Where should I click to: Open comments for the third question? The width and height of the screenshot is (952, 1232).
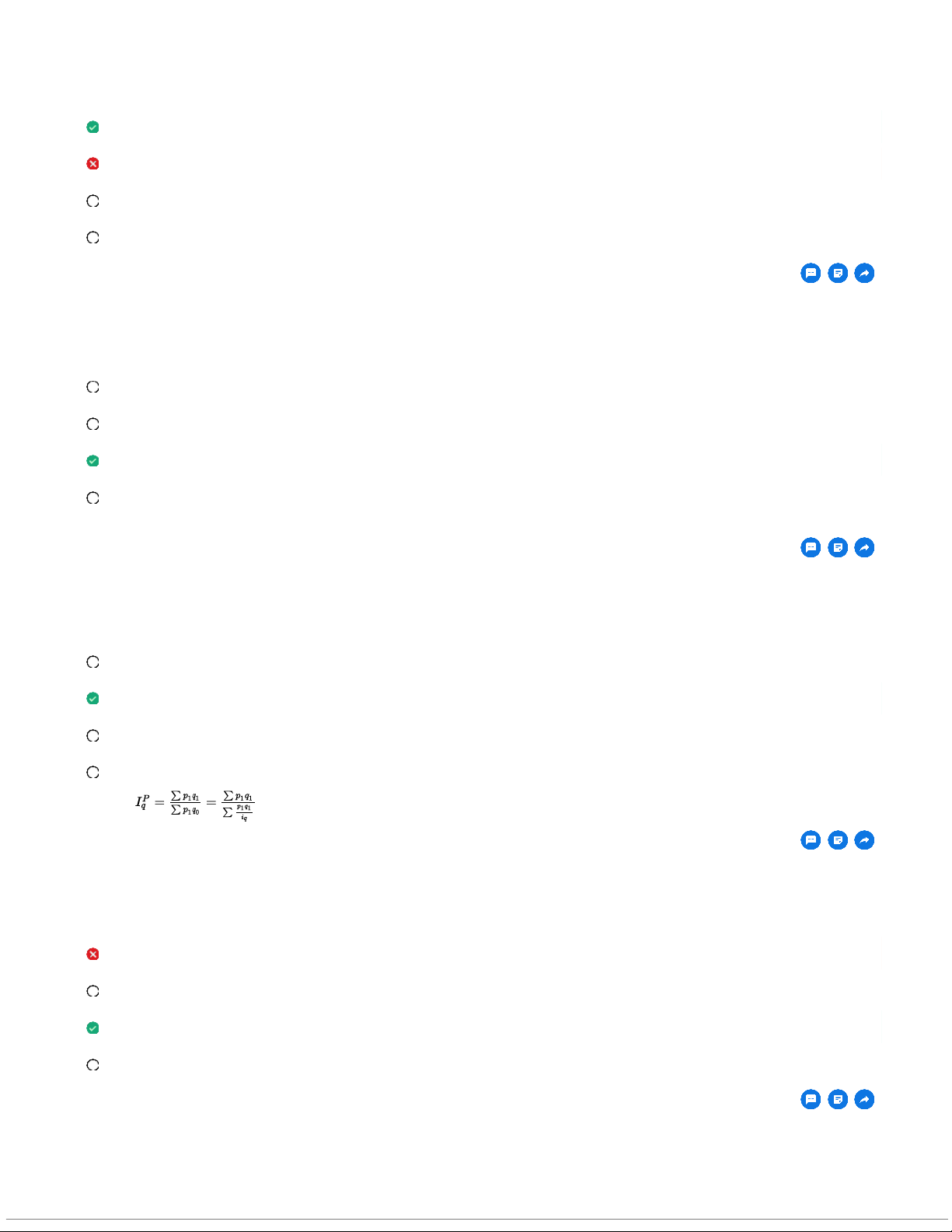(811, 840)
